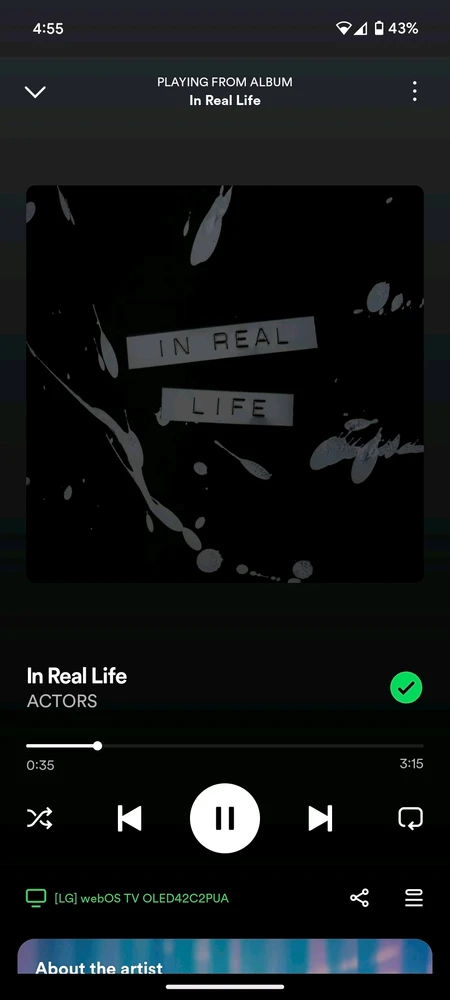Collapse the now playing screen with the down chevron
The width and height of the screenshot is (450, 1000).
click(x=35, y=92)
